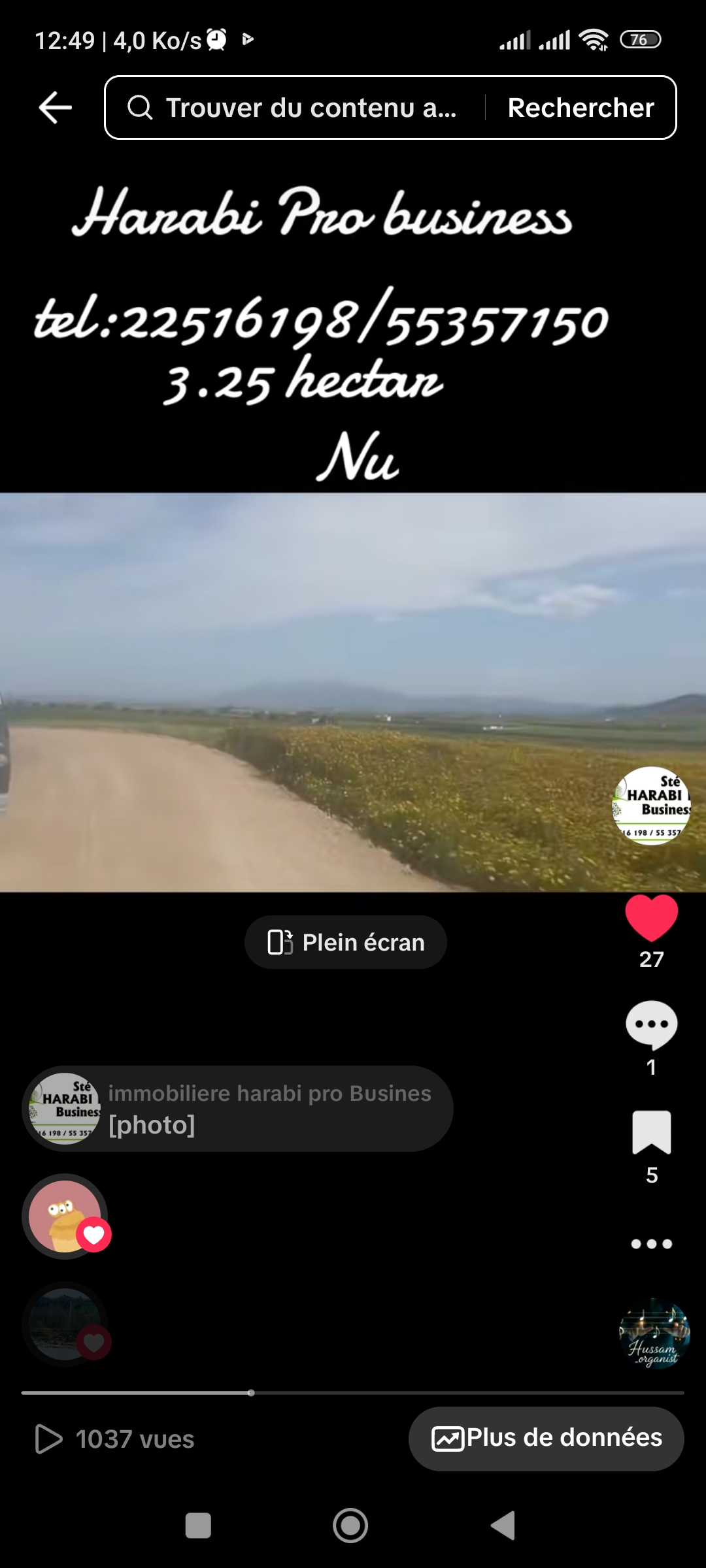Image resolution: width=706 pixels, height=1568 pixels.
Task: Open Sté Harabi Business profile picture
Action: click(x=651, y=806)
